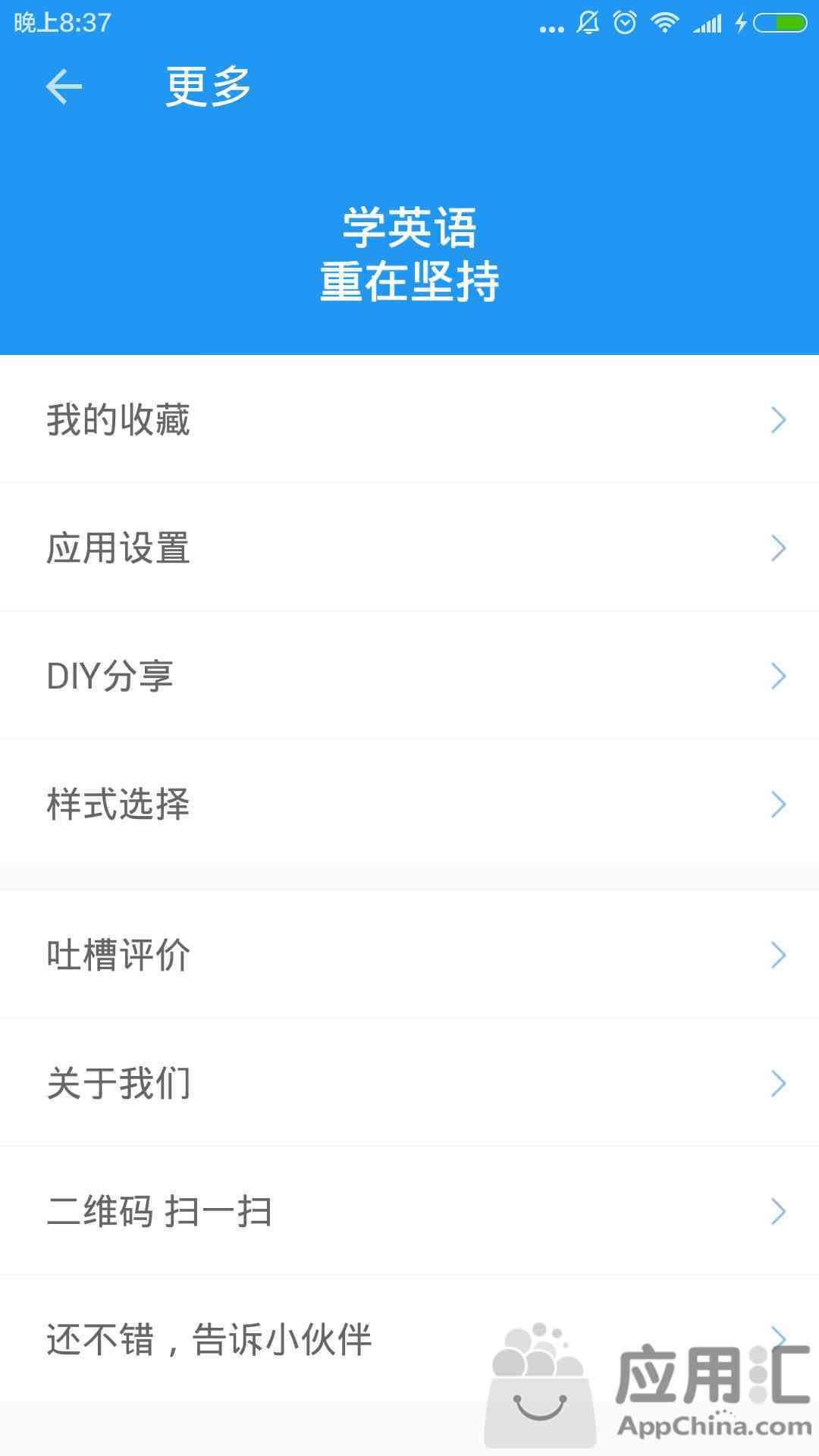Open the DIY分享 row

pos(409,676)
